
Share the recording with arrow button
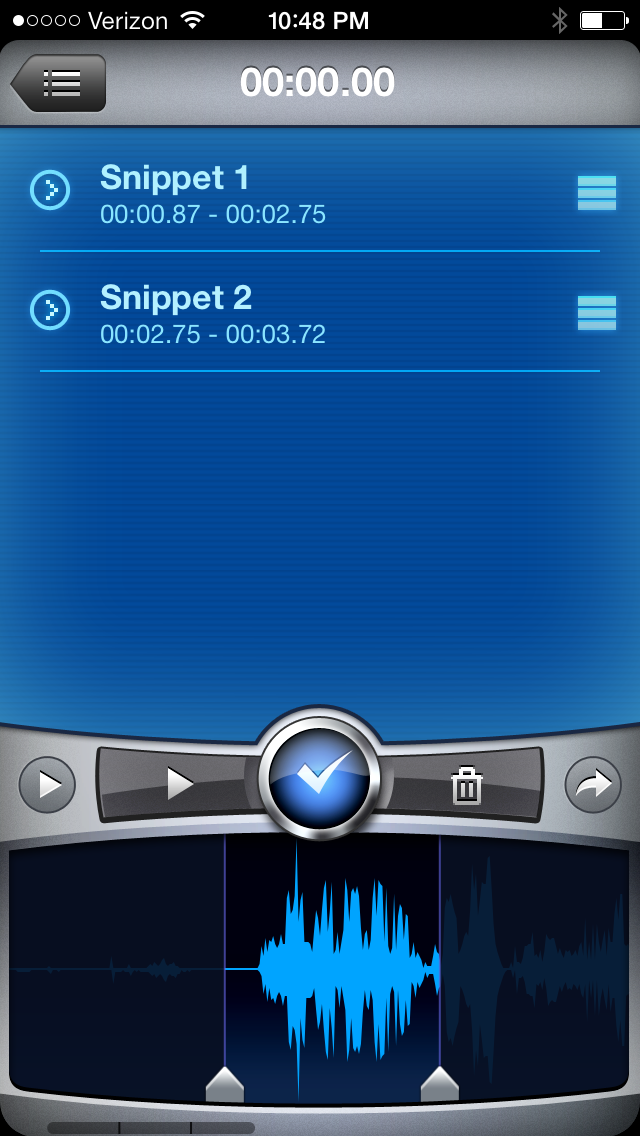(x=593, y=785)
